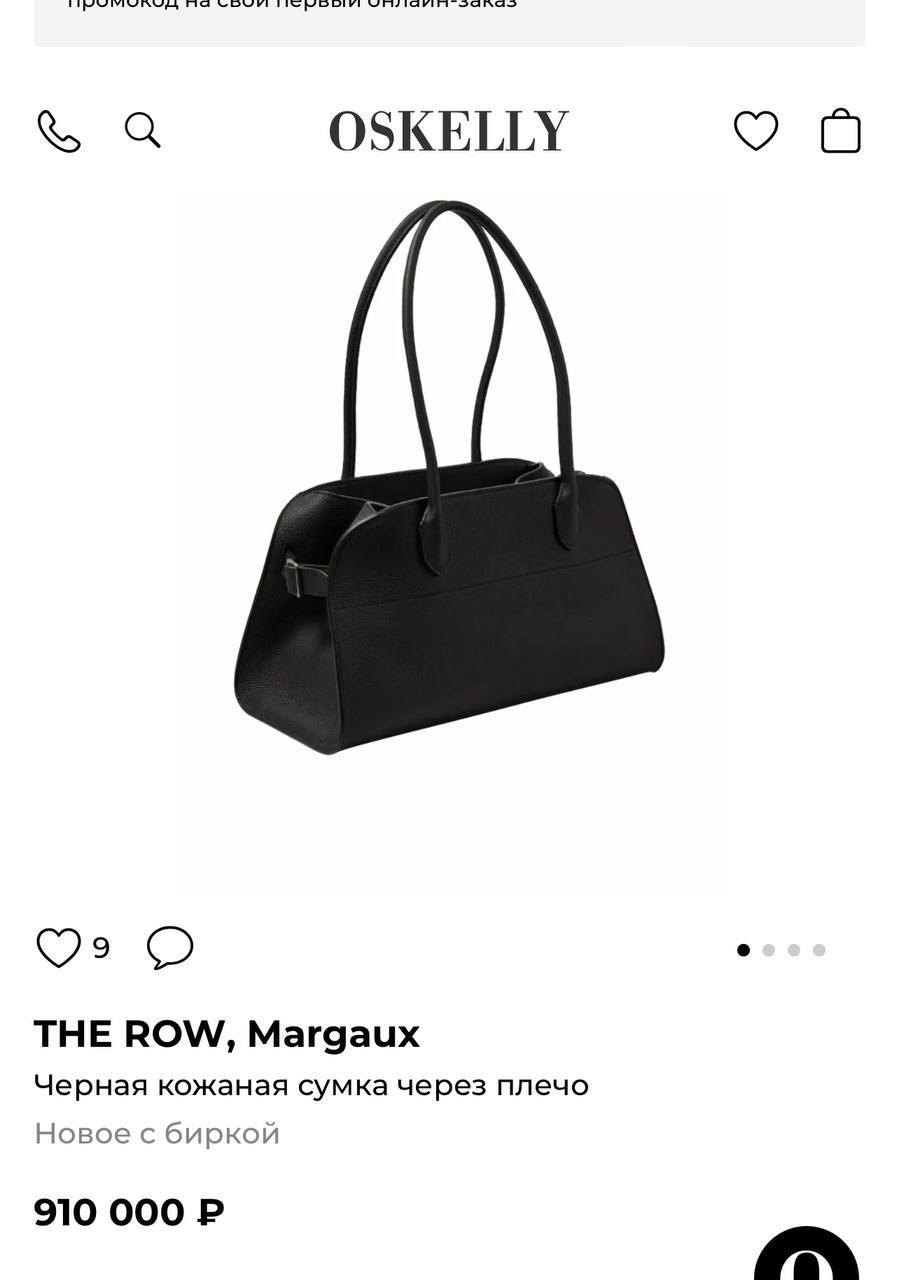Open your wishlist with the heart icon

pos(757,130)
